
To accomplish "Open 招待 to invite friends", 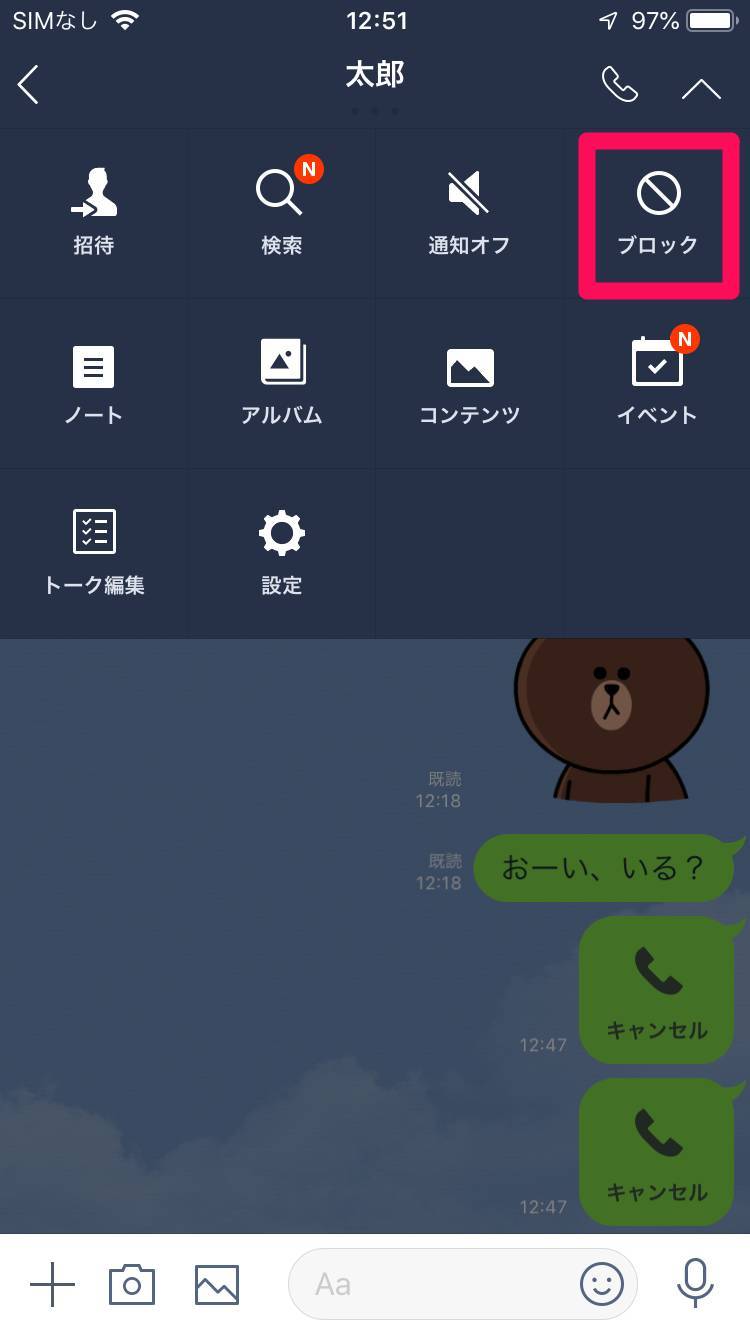I will click(94, 212).
